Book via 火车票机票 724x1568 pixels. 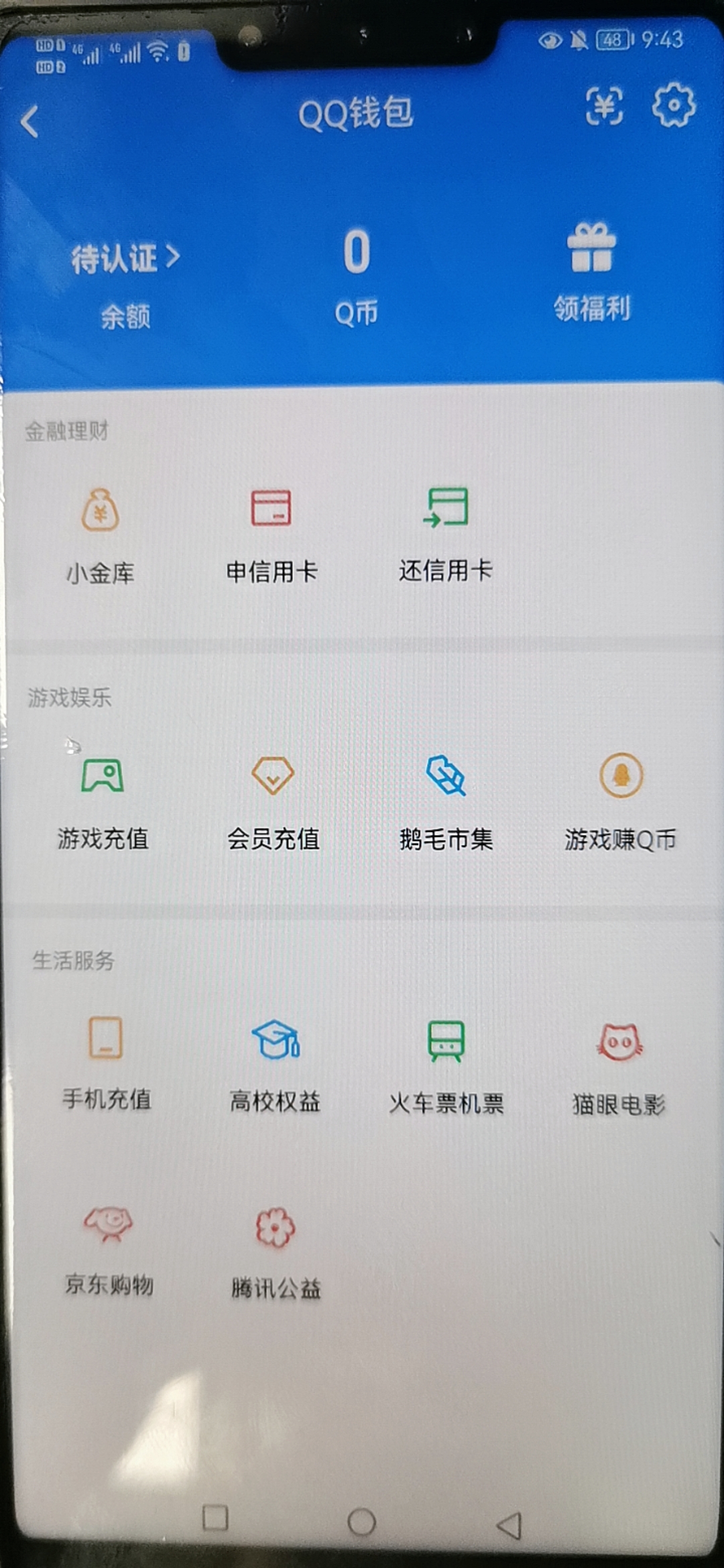tap(446, 1067)
